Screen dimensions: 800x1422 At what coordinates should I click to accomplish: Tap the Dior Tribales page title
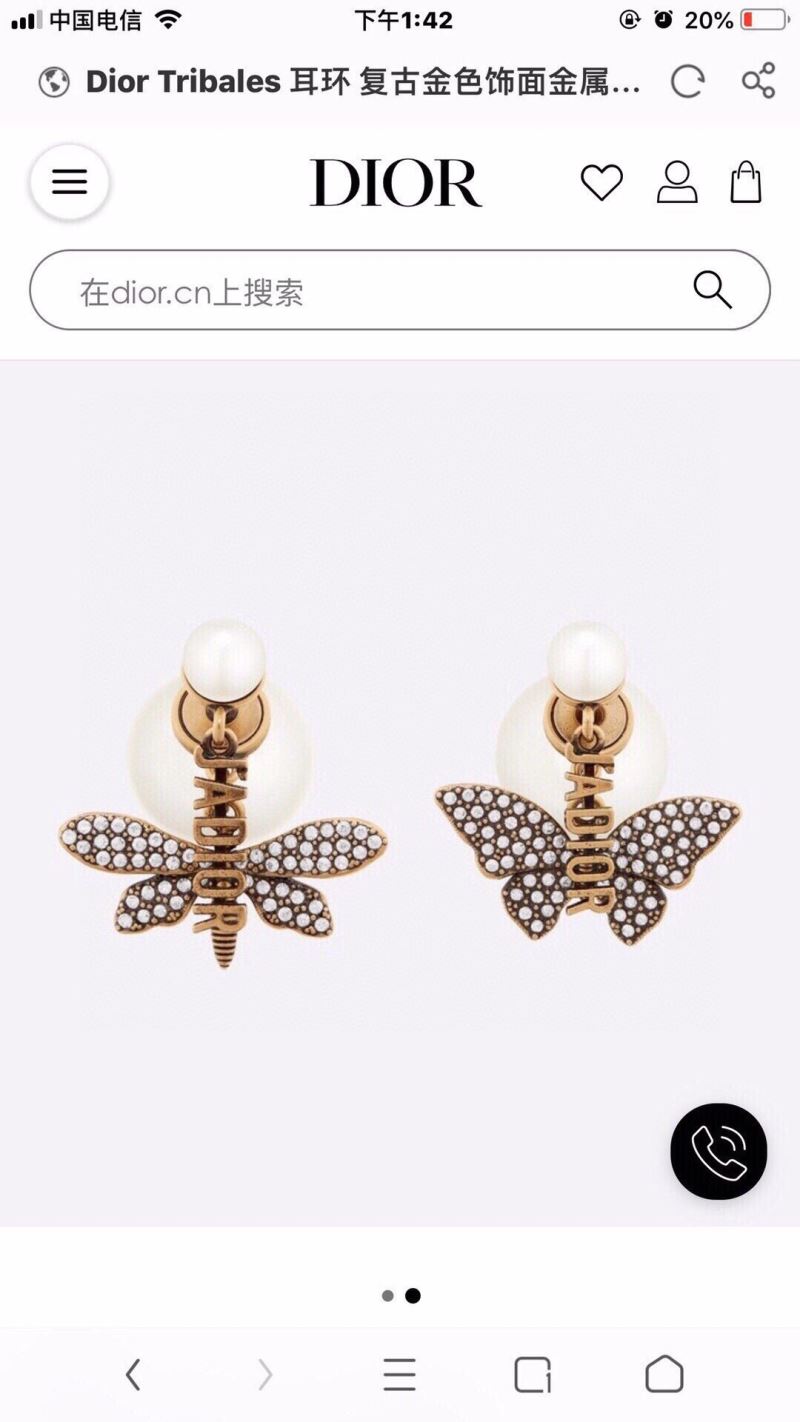coord(360,81)
